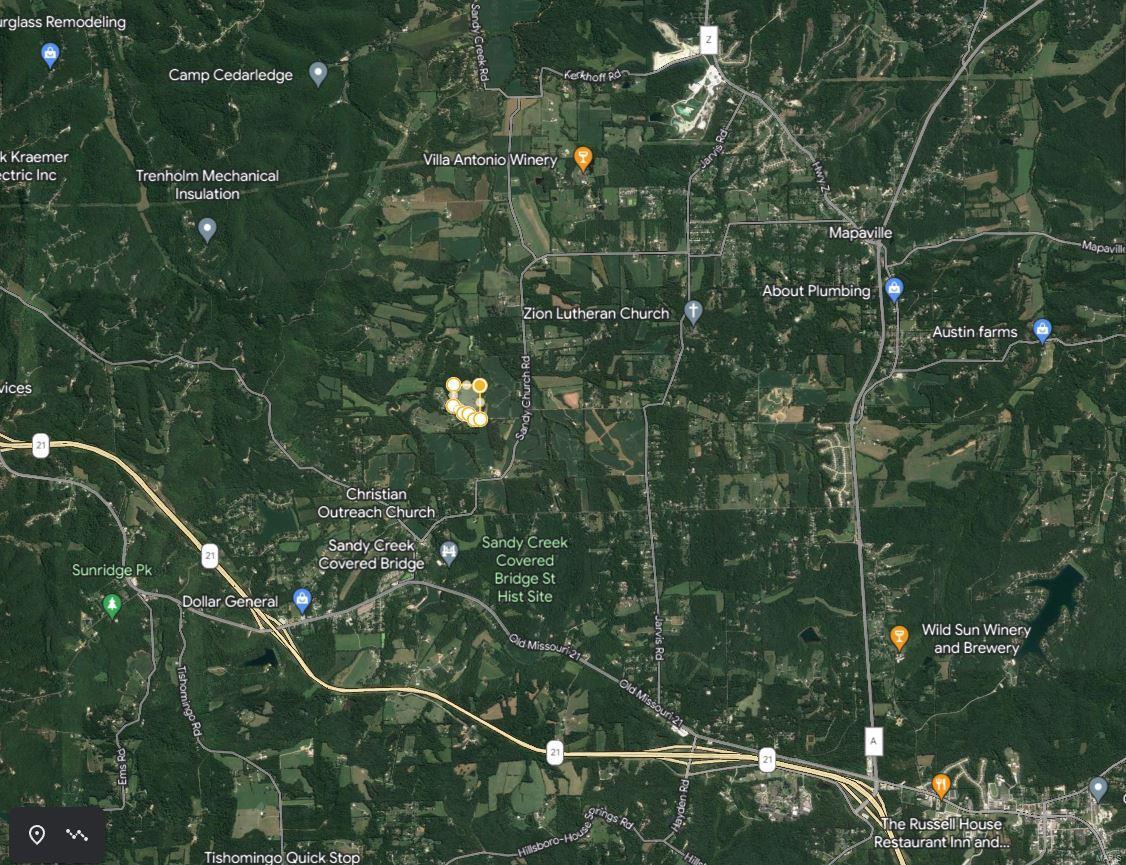Open The Russell House Restaurant marker
The width and height of the screenshot is (1126, 865).
(x=940, y=786)
